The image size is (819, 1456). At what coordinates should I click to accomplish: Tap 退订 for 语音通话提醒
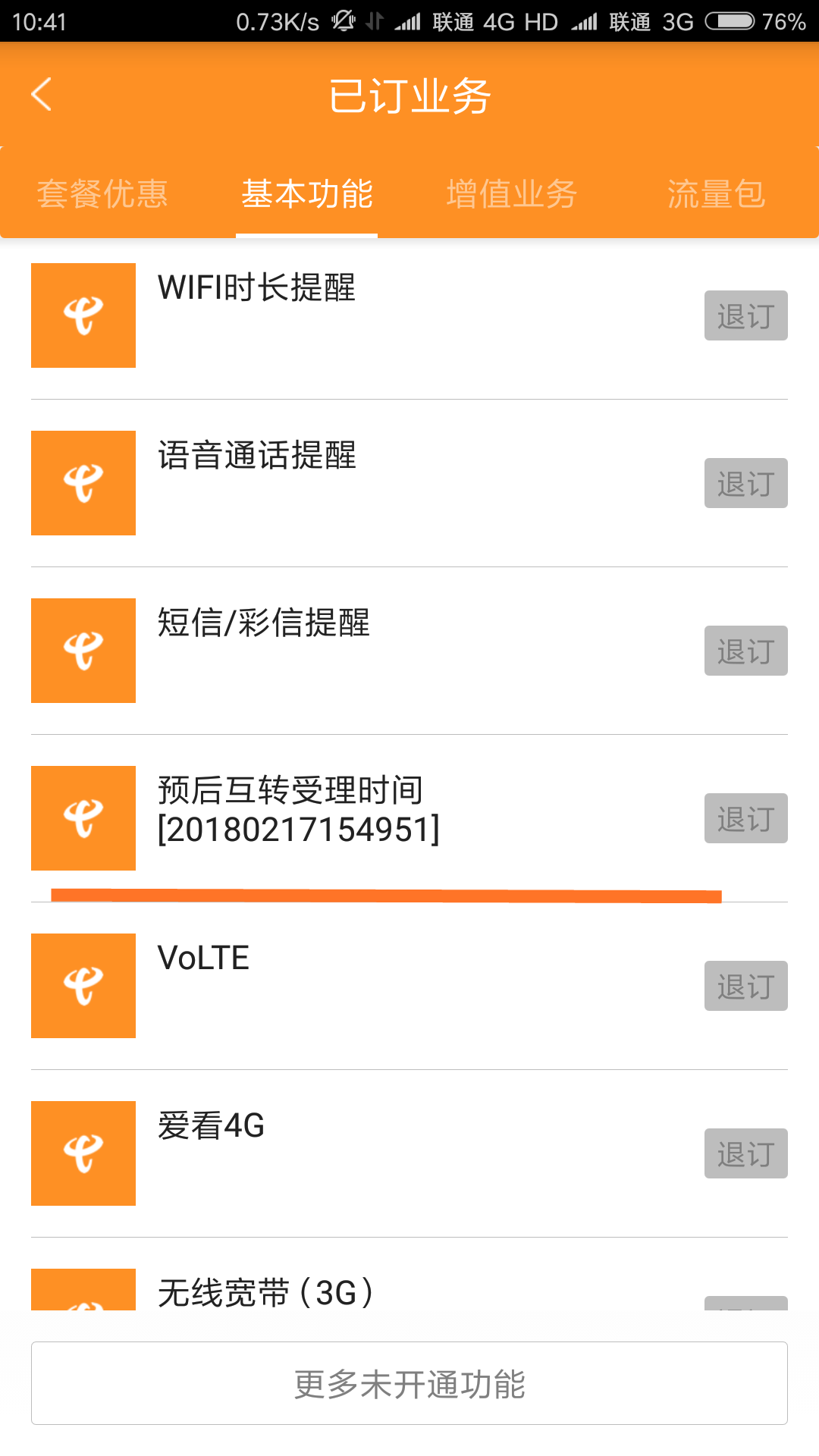coord(746,483)
